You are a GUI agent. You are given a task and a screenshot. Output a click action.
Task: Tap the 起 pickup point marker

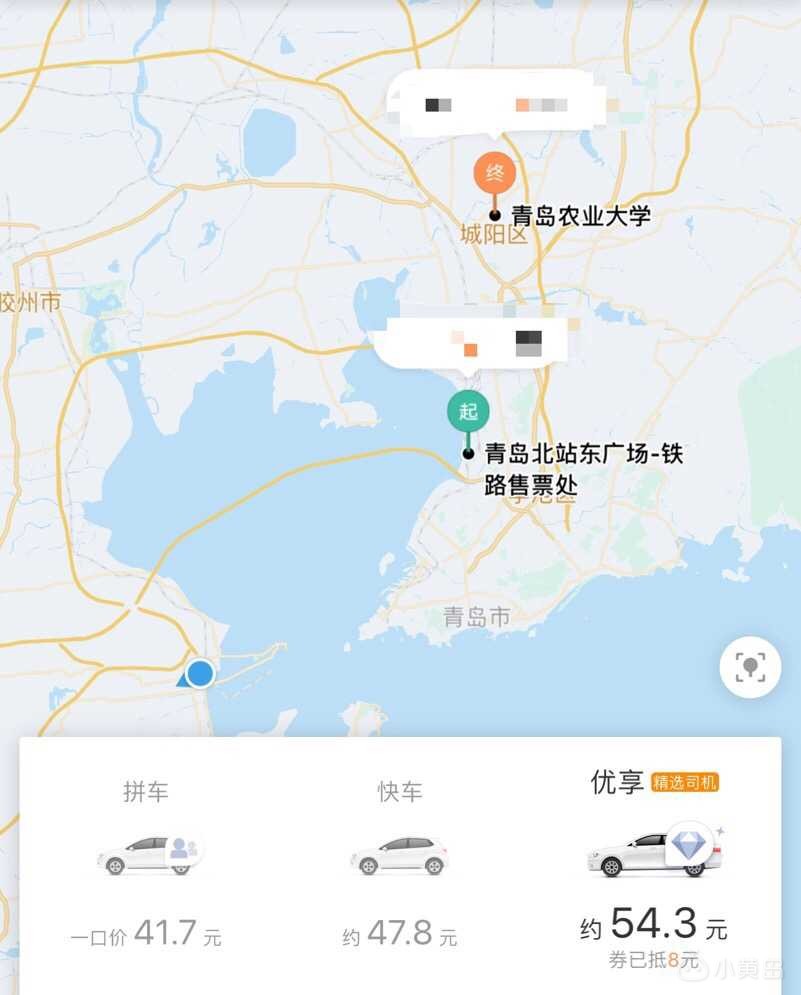468,411
